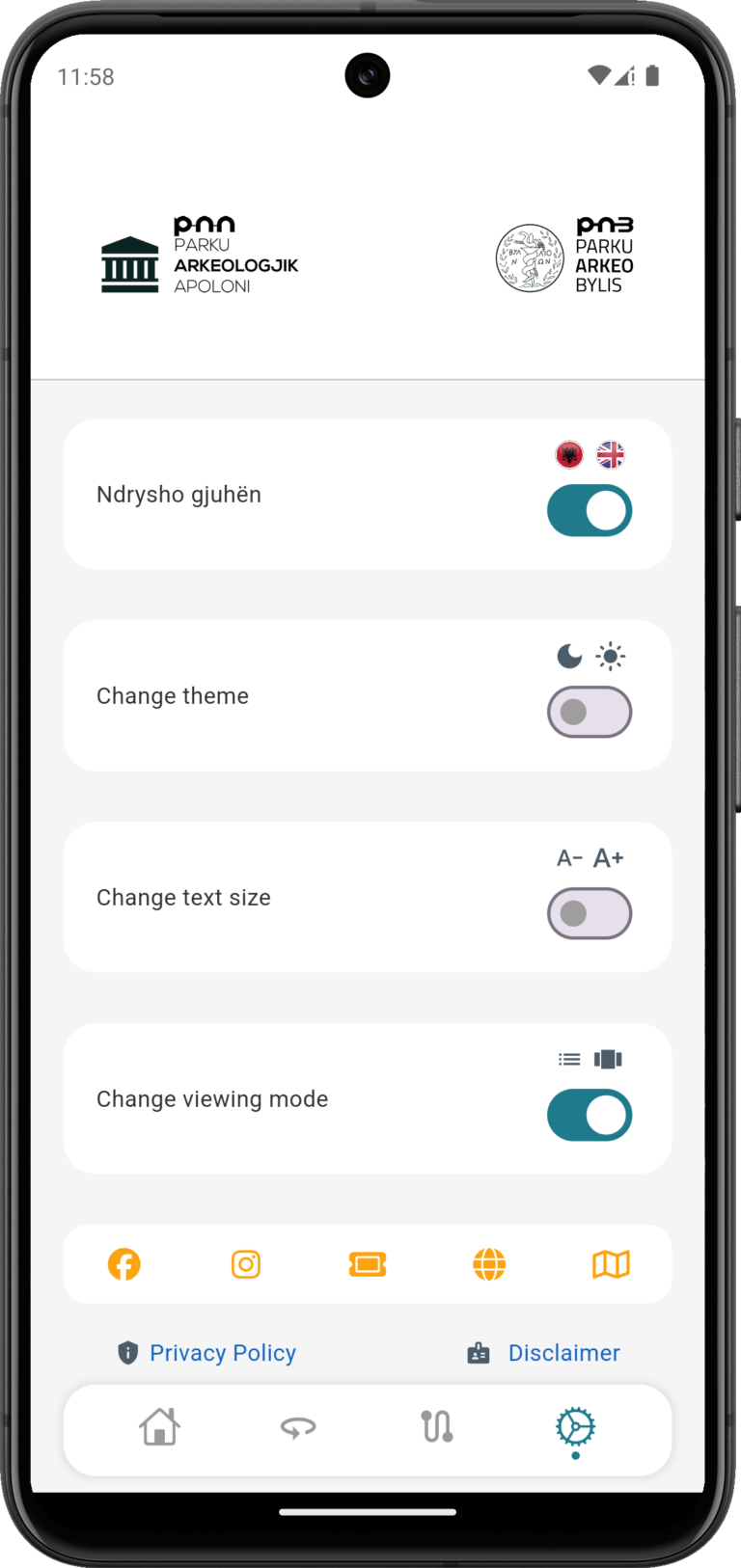Tap the ticket icon
This screenshot has height=1568, width=741.
tap(368, 1264)
